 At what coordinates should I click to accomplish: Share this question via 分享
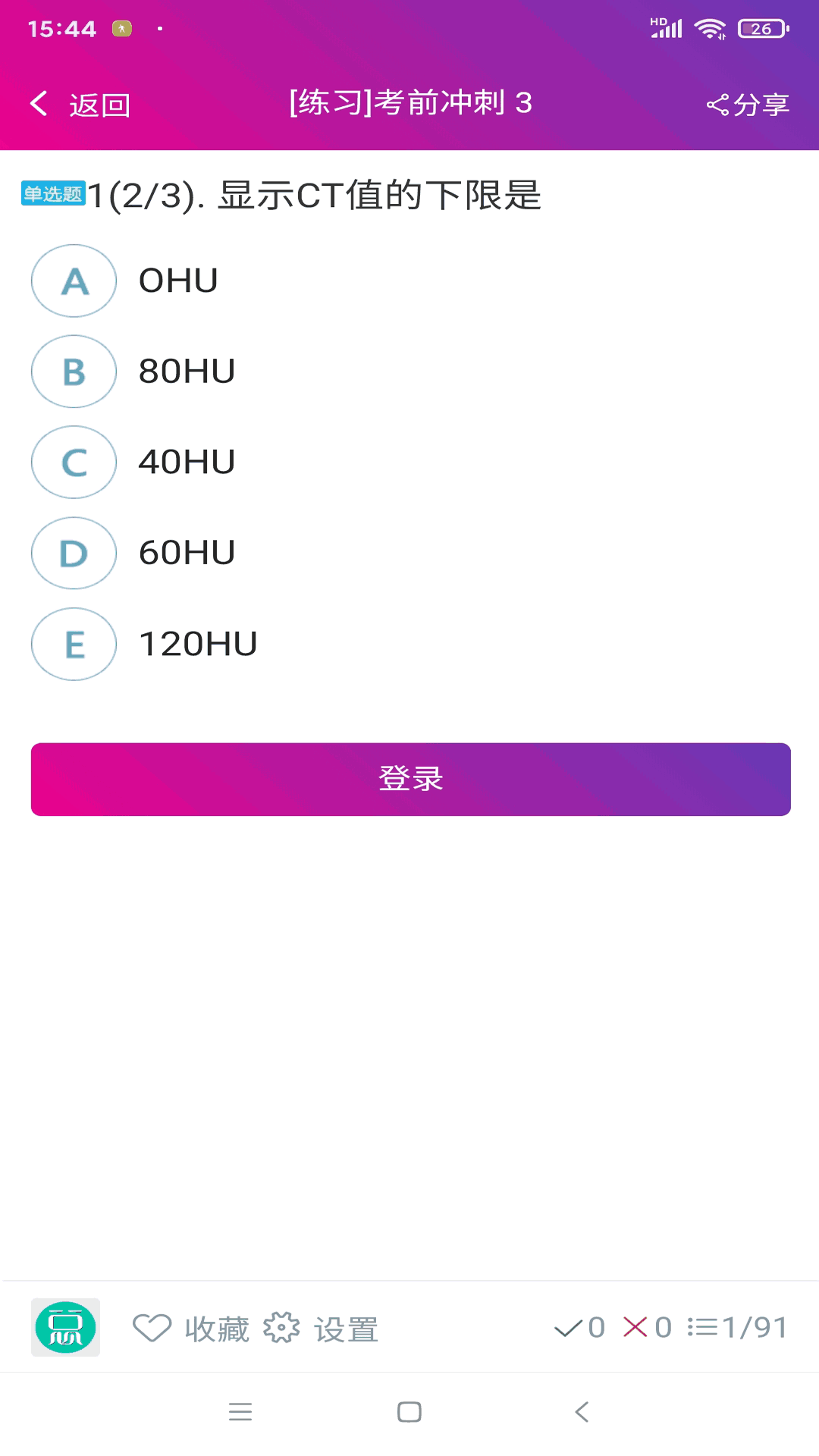pyautogui.click(x=748, y=105)
